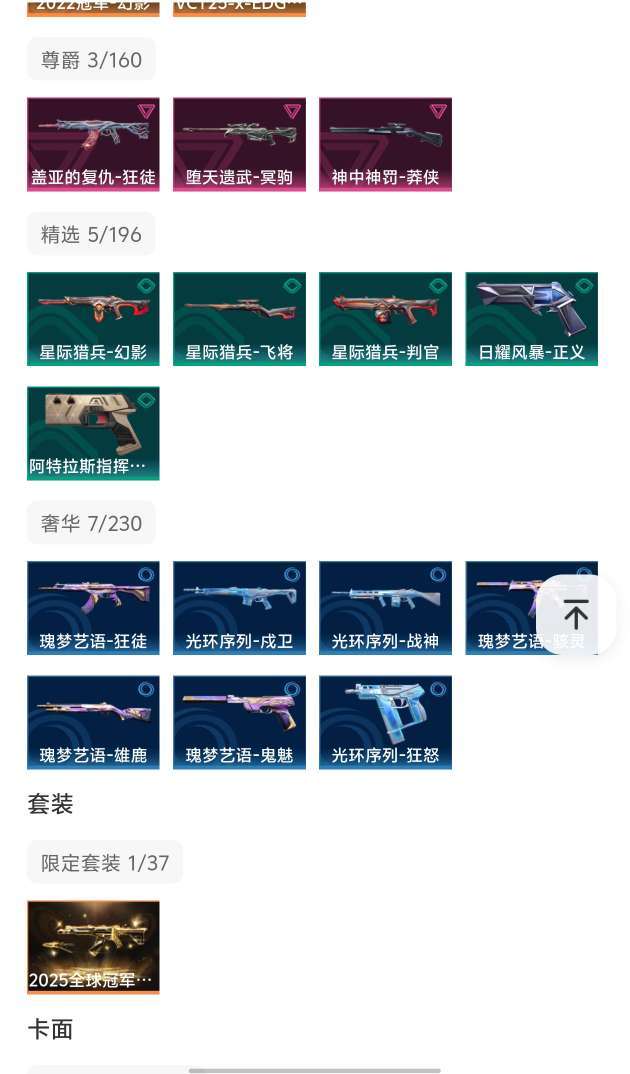Open the 盖亚的复仇-狂徒 skin tile

point(93,144)
